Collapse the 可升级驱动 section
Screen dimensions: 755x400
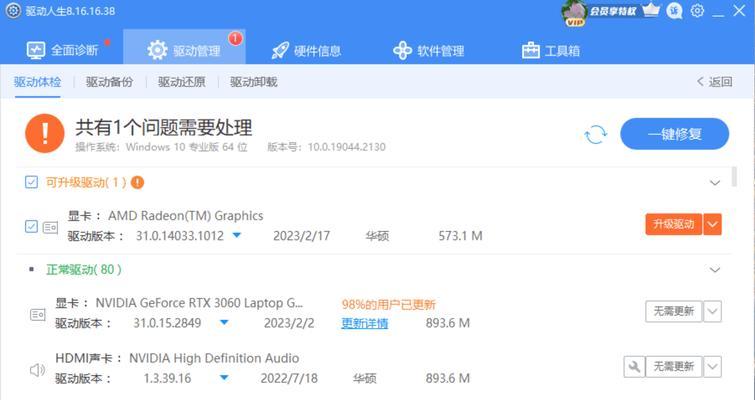coord(715,183)
